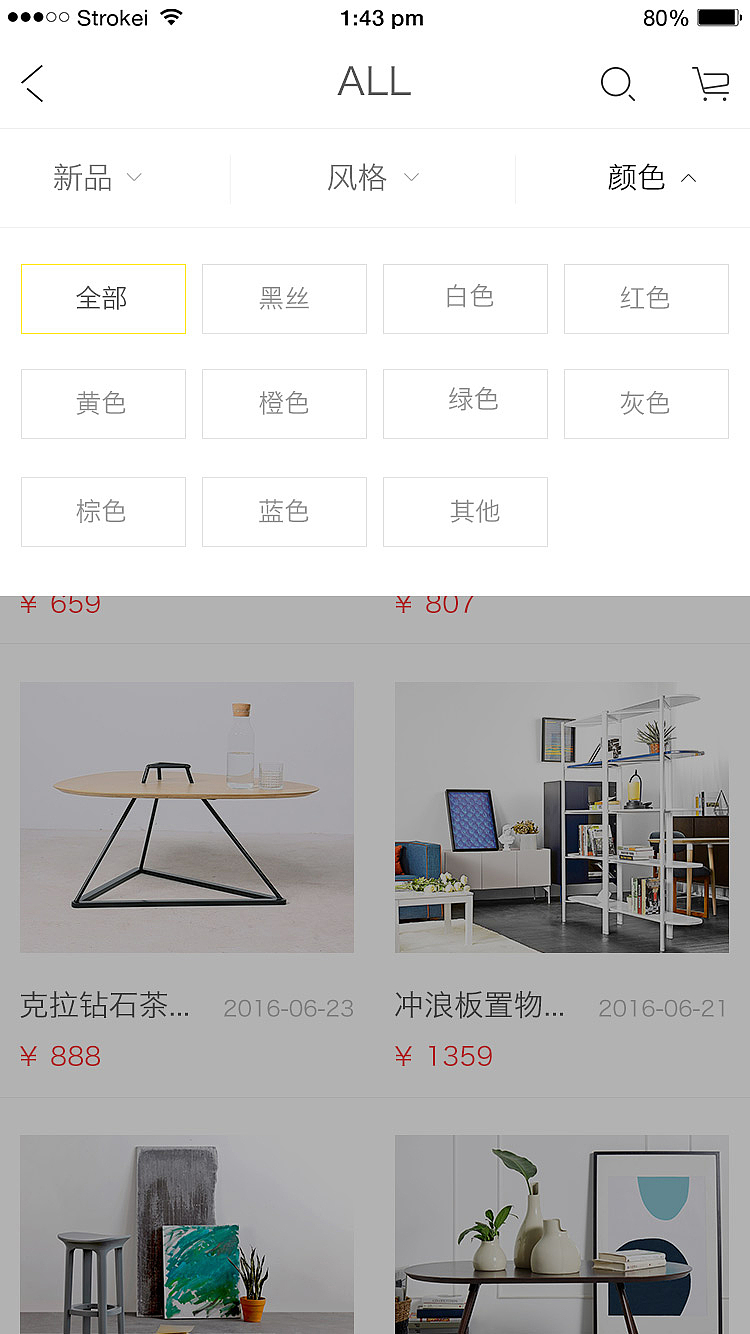Select 橙色 color filter
The height and width of the screenshot is (1334, 750).
click(284, 404)
